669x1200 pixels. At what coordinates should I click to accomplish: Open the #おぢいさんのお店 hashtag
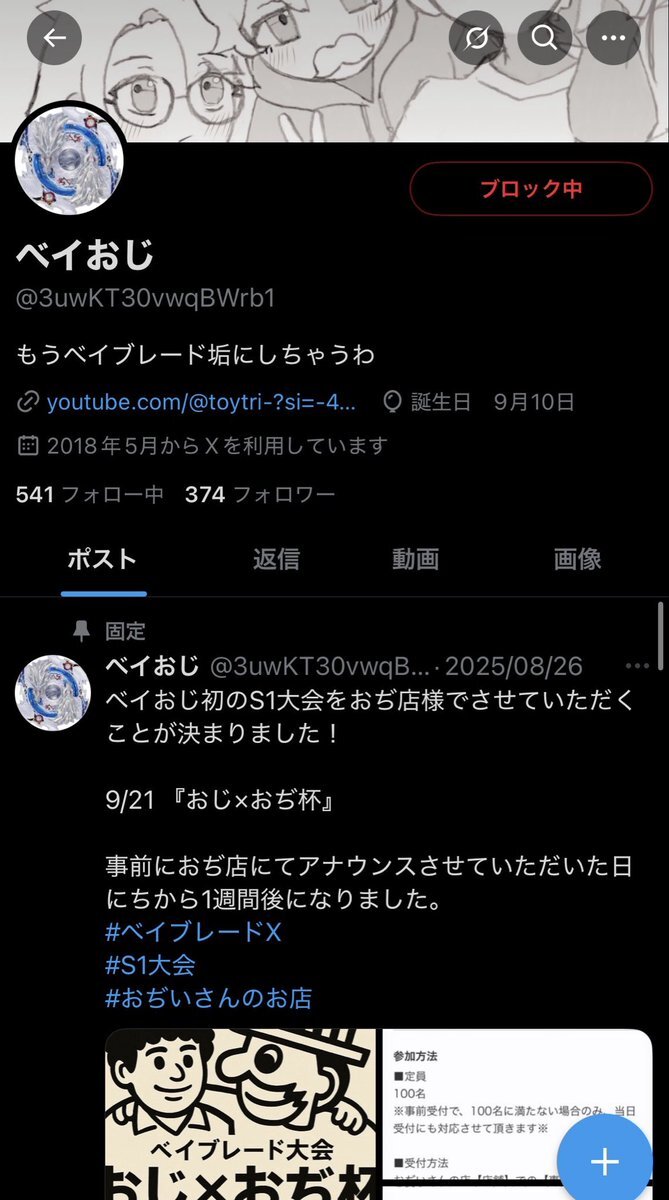tap(208, 998)
